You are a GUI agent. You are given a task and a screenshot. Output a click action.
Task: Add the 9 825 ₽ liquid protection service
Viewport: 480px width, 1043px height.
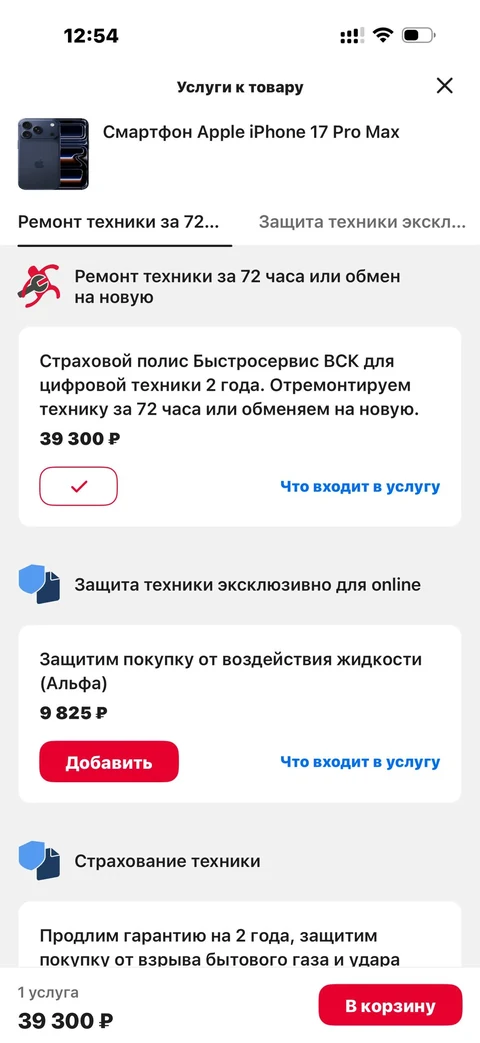[x=109, y=762]
